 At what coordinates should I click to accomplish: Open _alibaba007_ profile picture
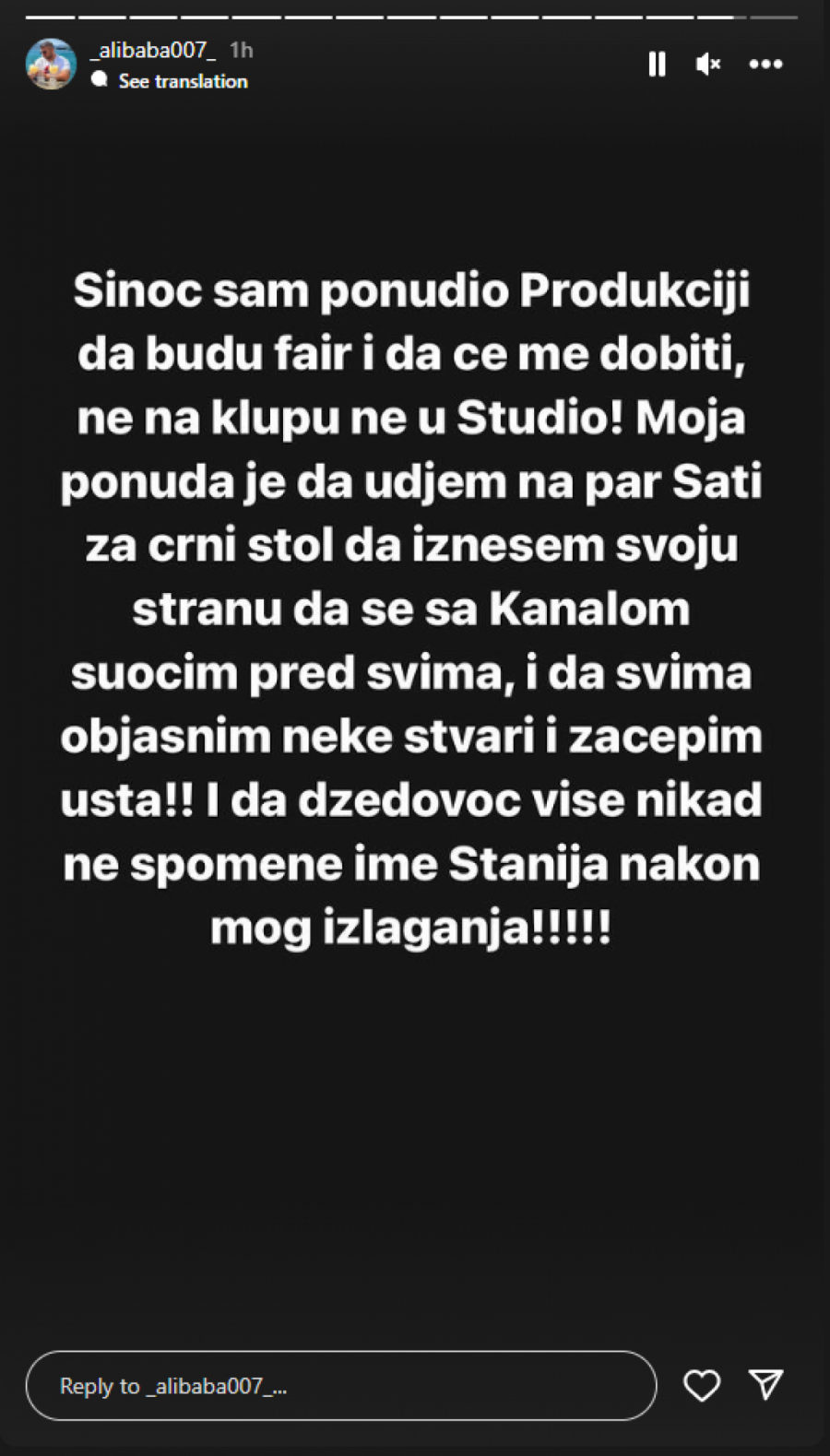pos(51,64)
